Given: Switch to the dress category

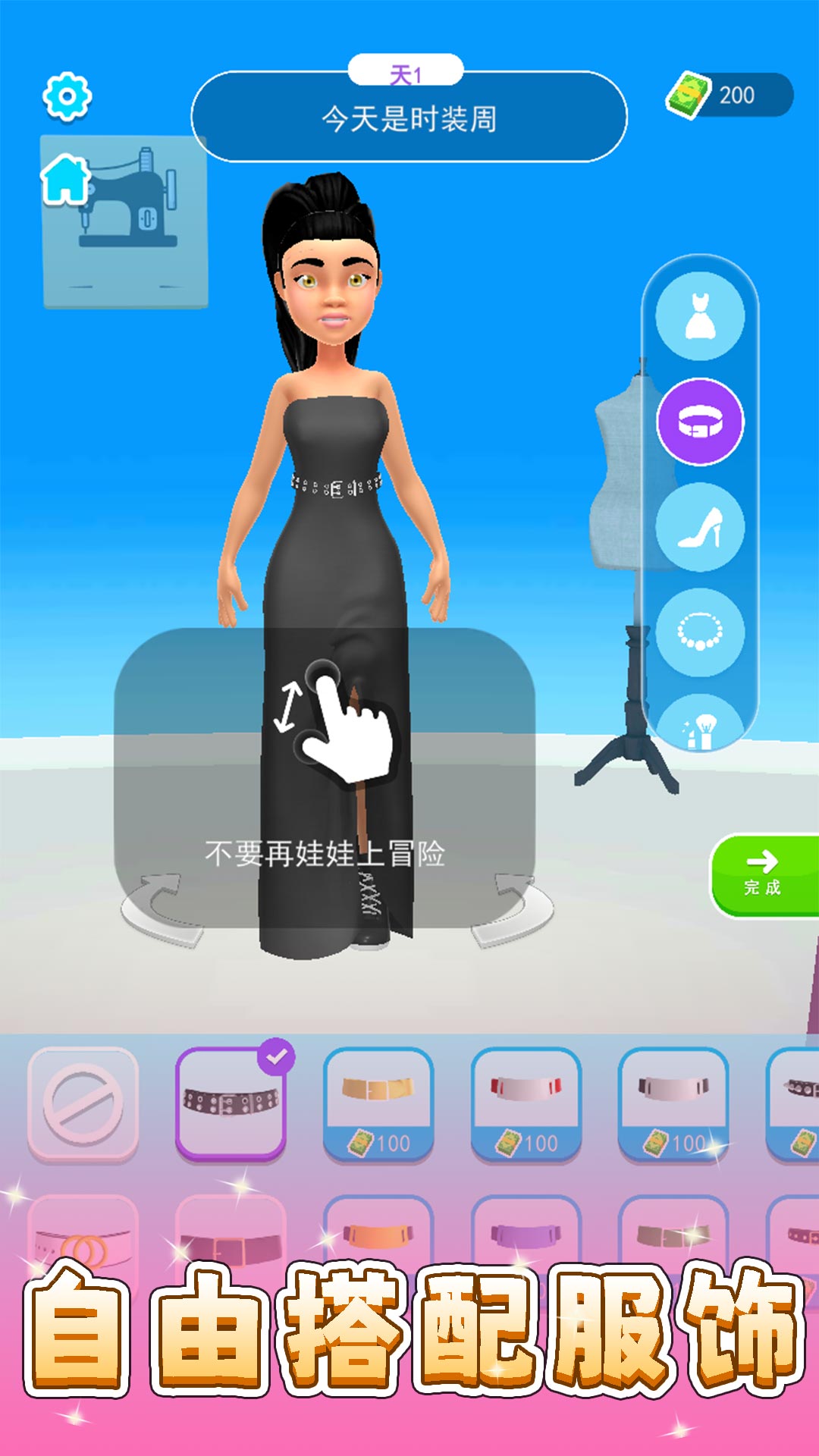Looking at the screenshot, I should coord(700,316).
